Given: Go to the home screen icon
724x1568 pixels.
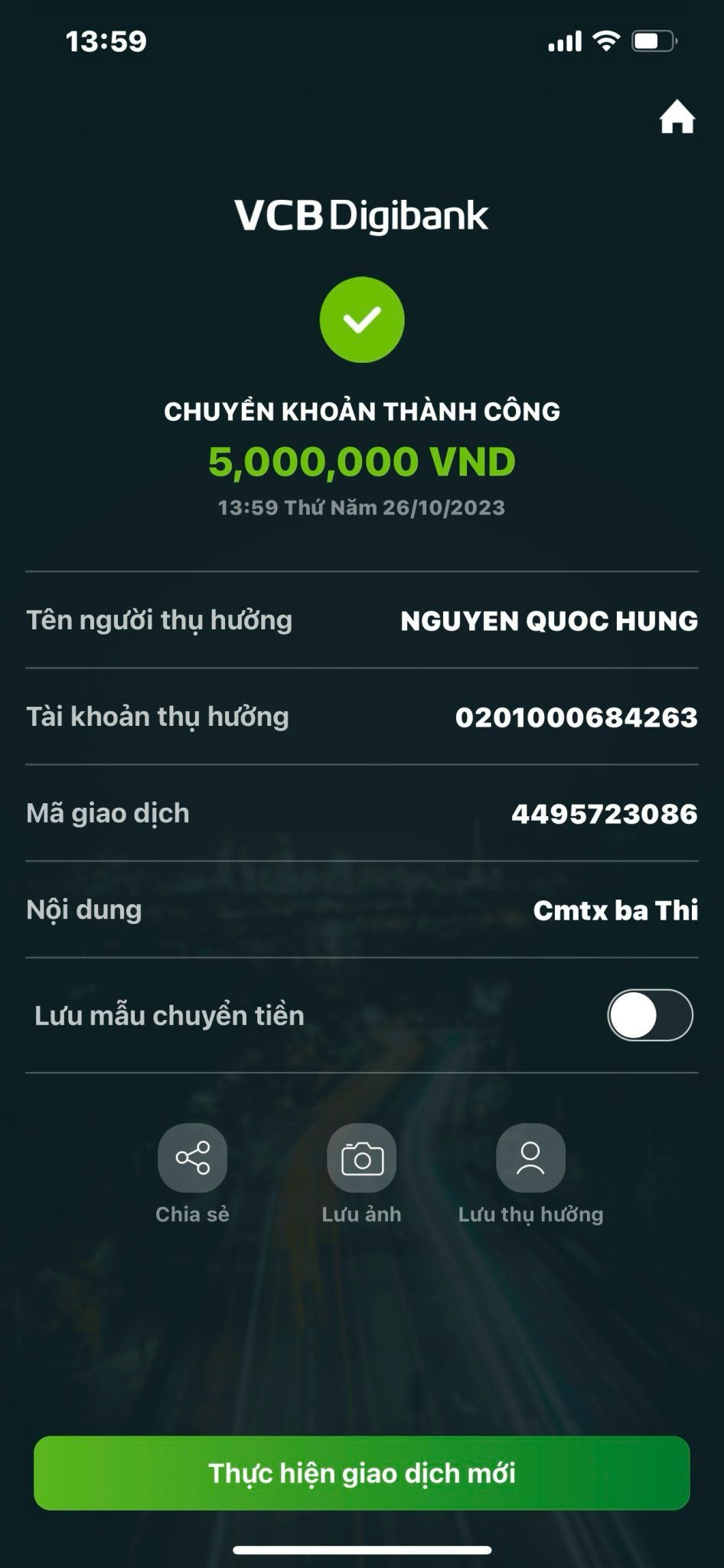Looking at the screenshot, I should point(677,117).
